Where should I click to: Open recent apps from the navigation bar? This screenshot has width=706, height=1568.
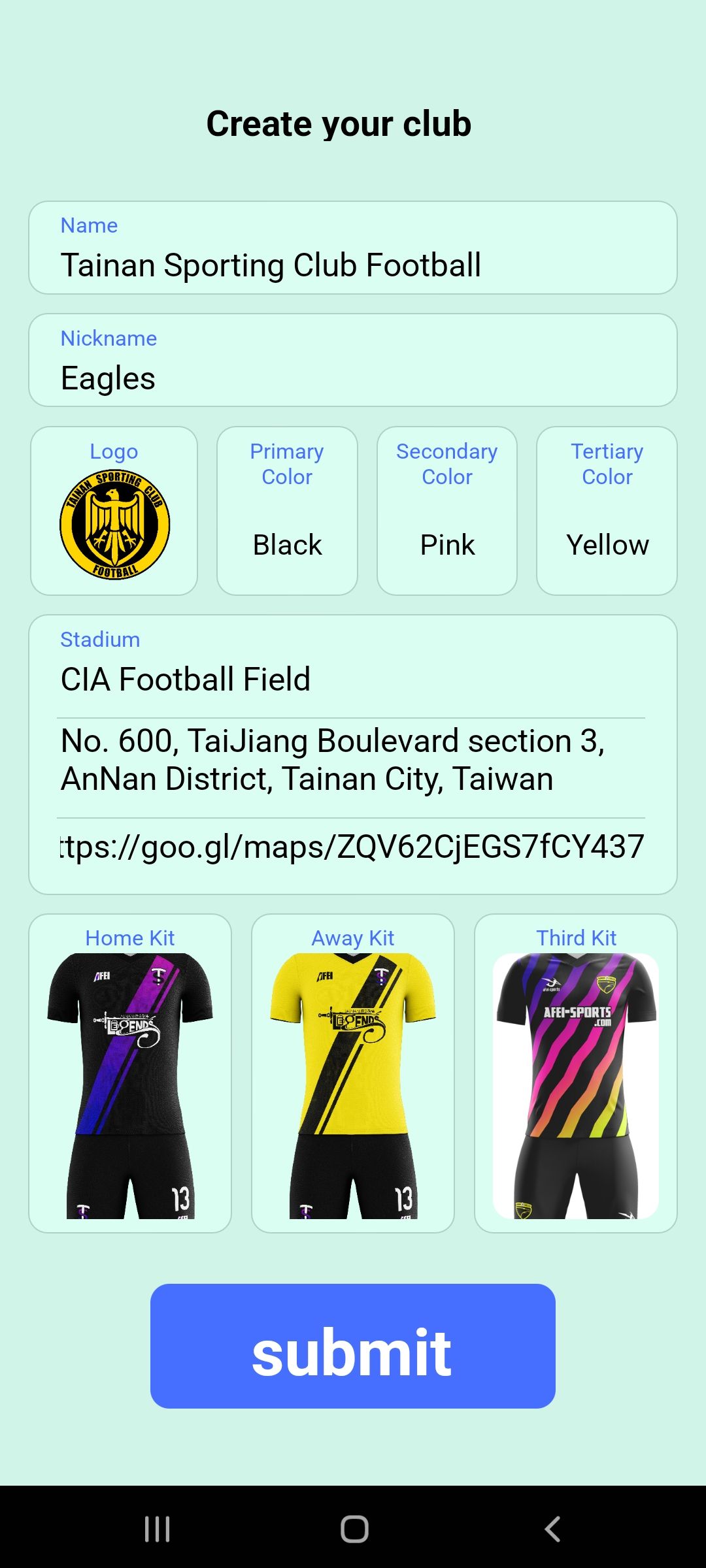coord(157,1529)
